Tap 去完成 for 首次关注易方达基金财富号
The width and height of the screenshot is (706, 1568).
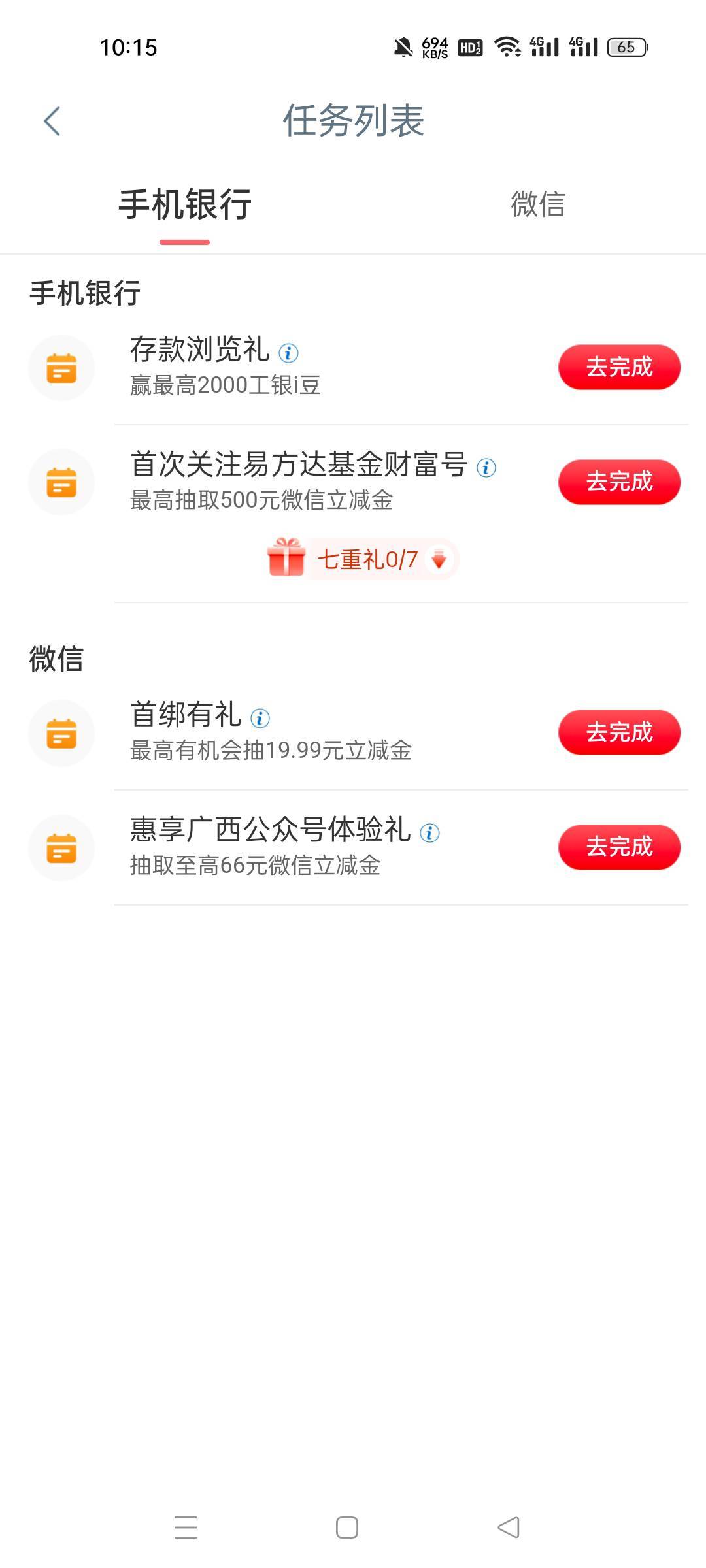tap(619, 482)
